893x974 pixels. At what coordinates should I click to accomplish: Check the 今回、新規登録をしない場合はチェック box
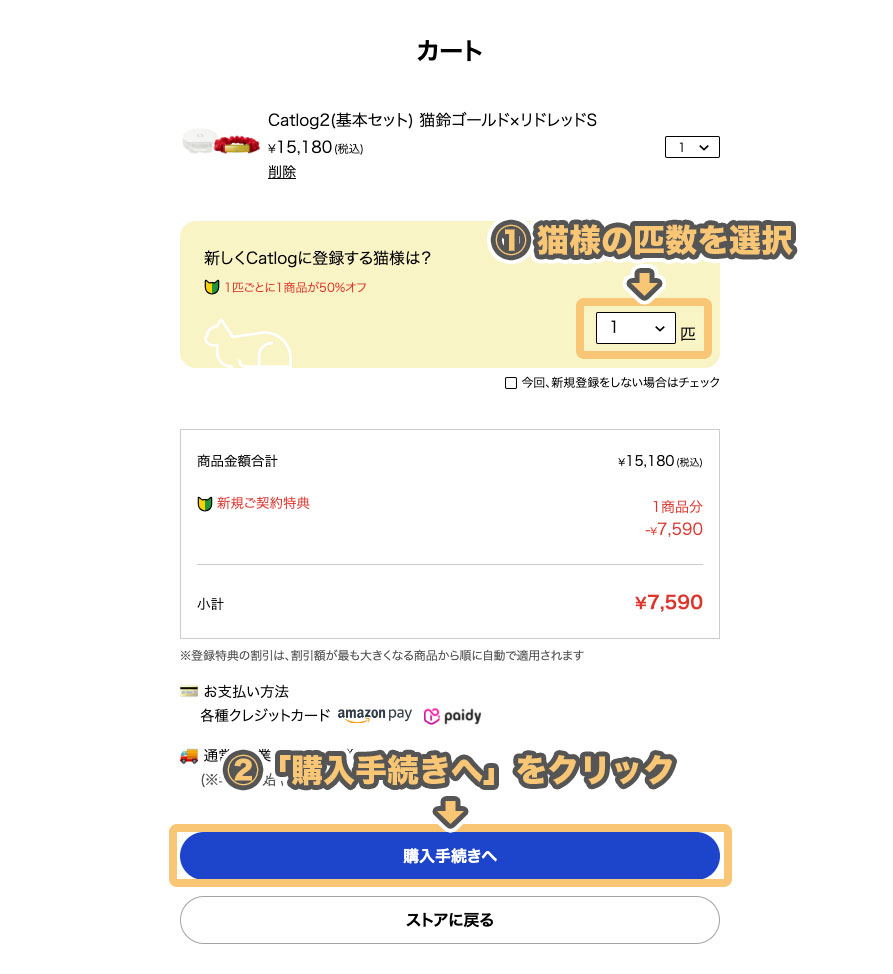(x=511, y=382)
